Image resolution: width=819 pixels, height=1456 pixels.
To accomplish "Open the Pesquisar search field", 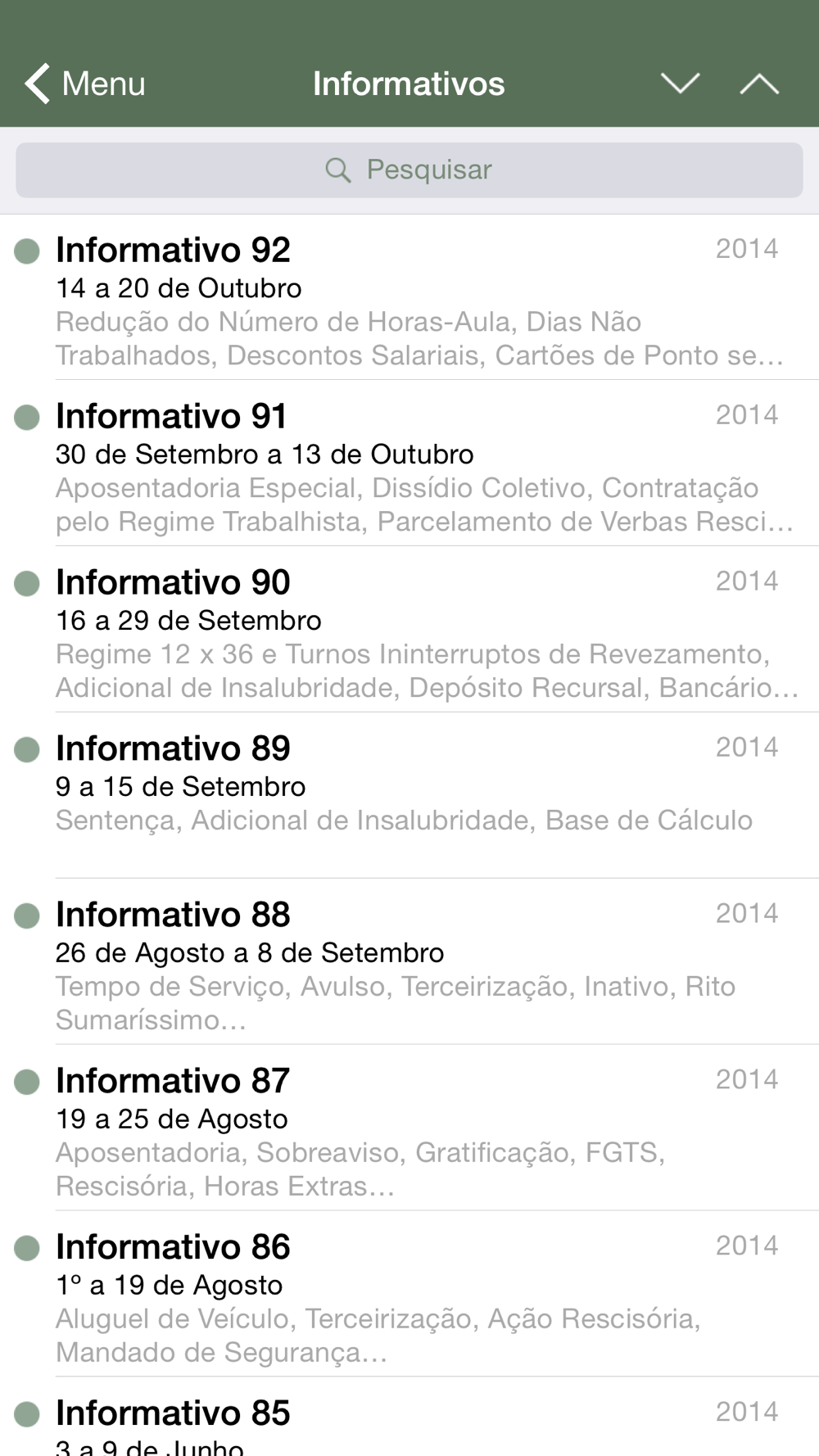I will pyautogui.click(x=409, y=170).
